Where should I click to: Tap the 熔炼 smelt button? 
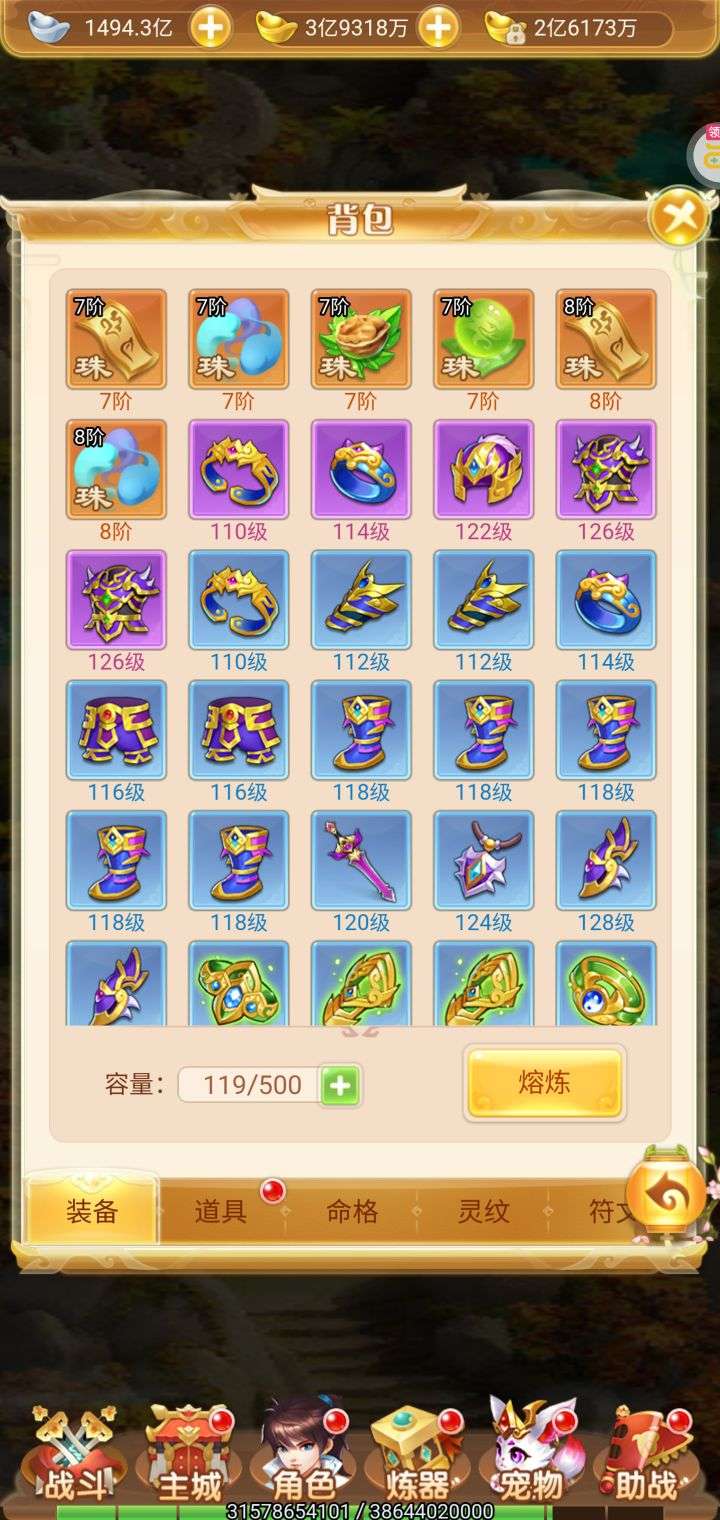point(544,1083)
